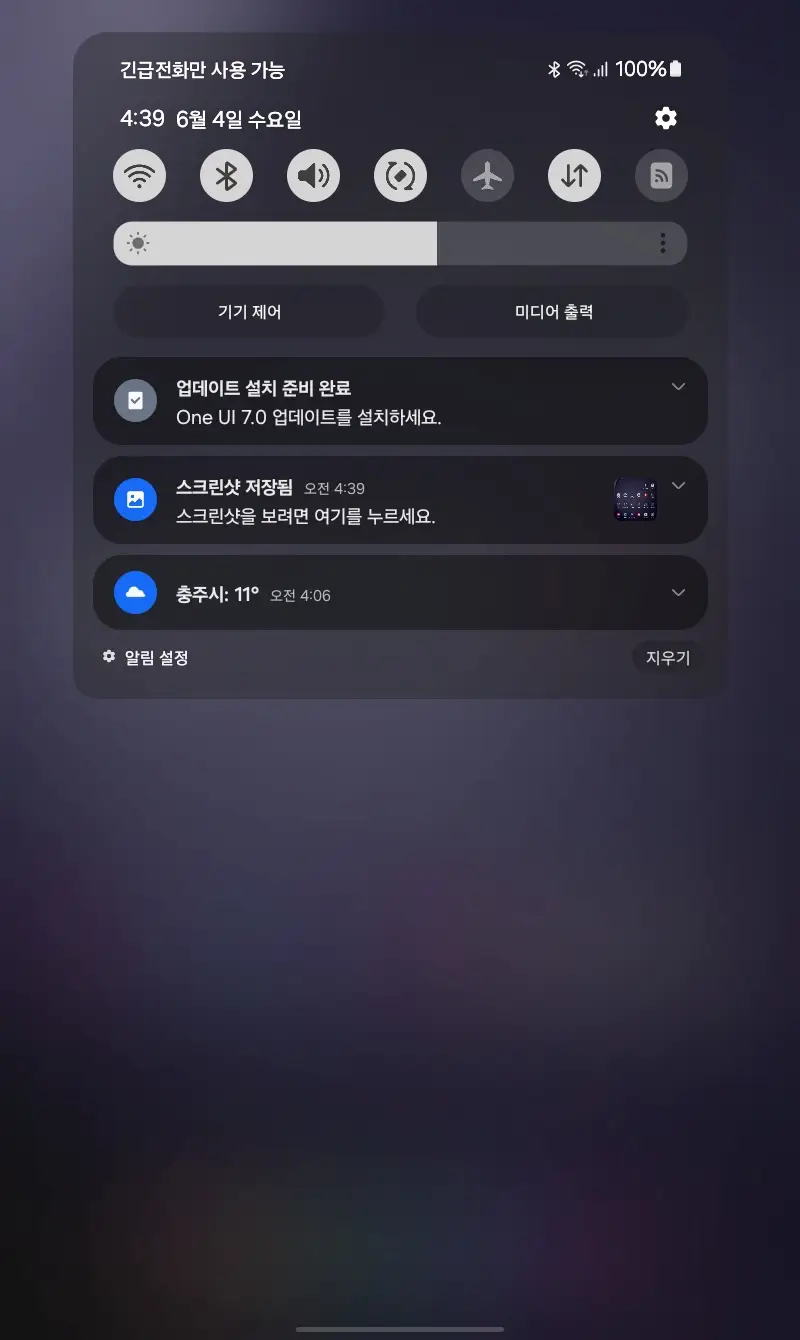This screenshot has width=800, height=1340.
Task: Toggle Bluetooth quick setting
Action: click(x=227, y=177)
